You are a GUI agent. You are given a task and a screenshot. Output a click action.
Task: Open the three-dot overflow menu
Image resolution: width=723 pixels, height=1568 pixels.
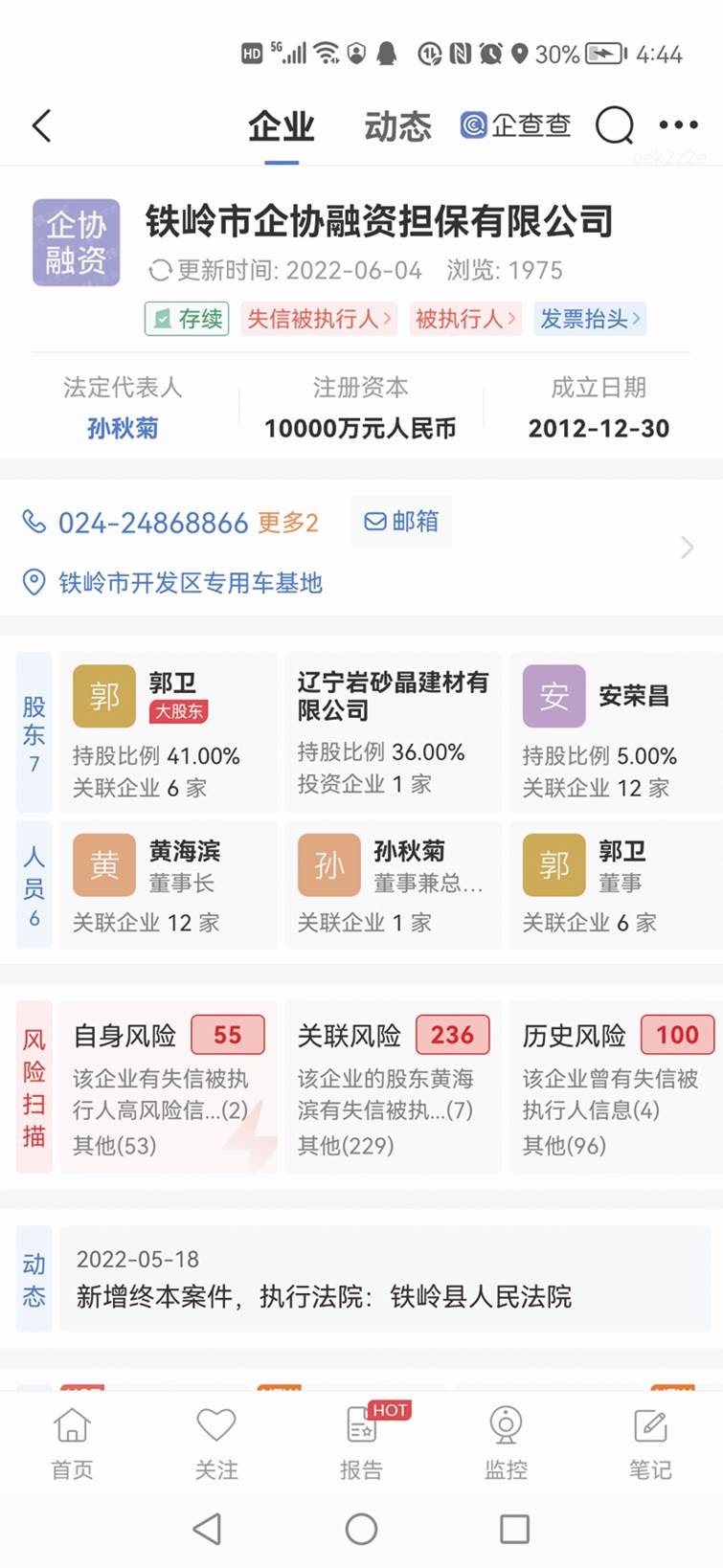(x=678, y=125)
